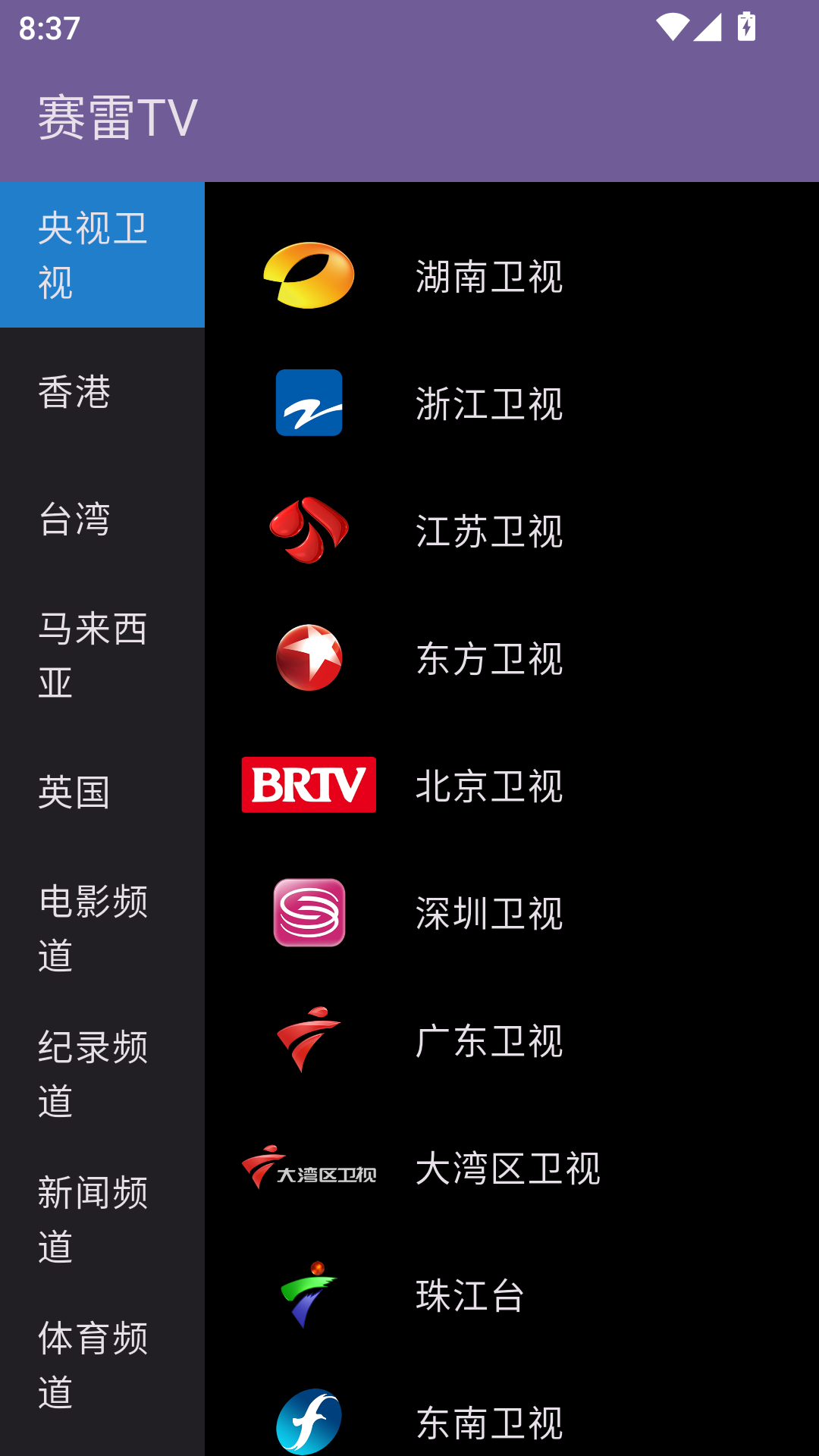This screenshot has height=1456, width=819.
Task: Click the Dragon TV (东方卫视) star logo
Action: point(308,660)
